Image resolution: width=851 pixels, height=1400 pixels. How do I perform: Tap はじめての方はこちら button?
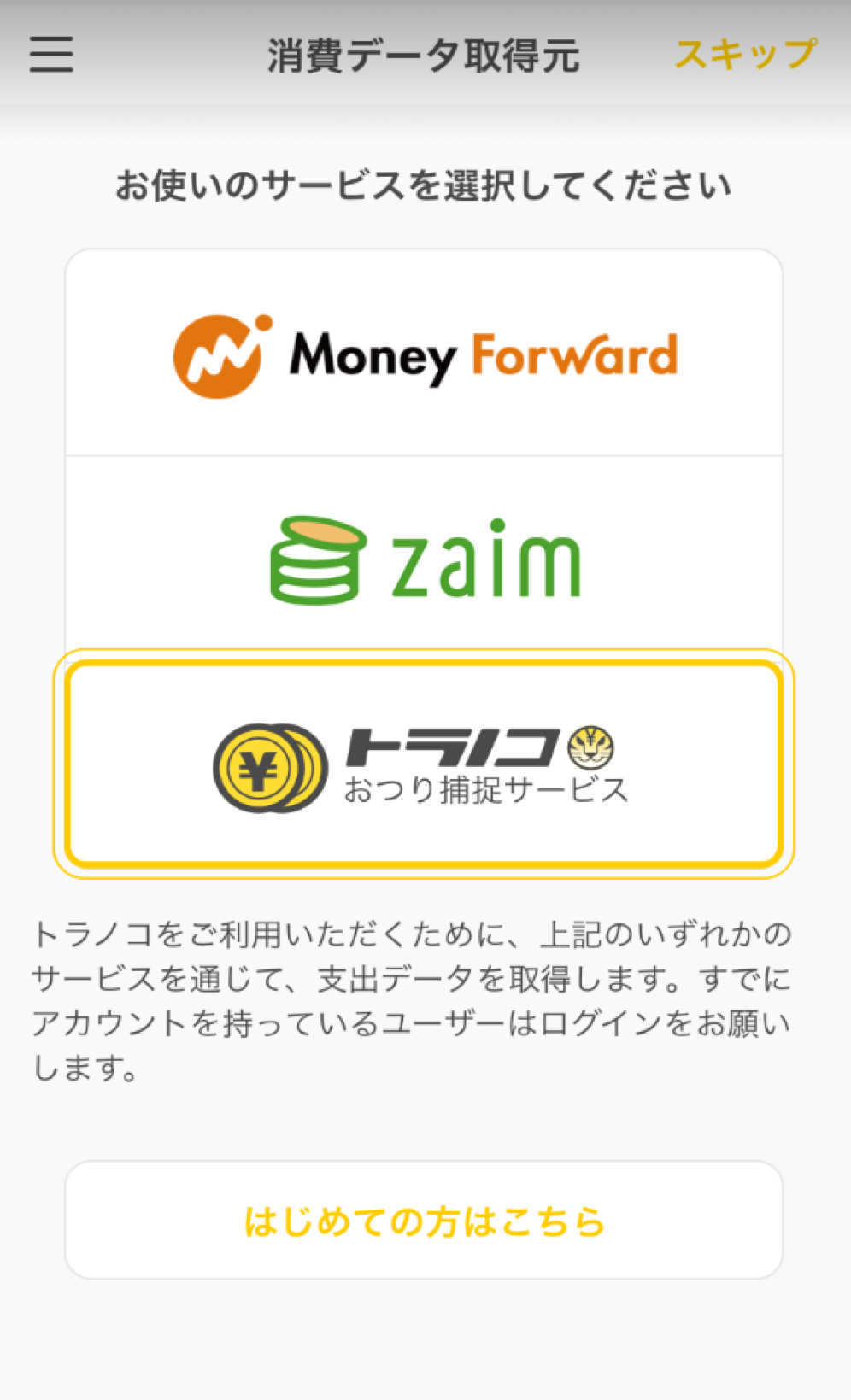(x=424, y=1220)
